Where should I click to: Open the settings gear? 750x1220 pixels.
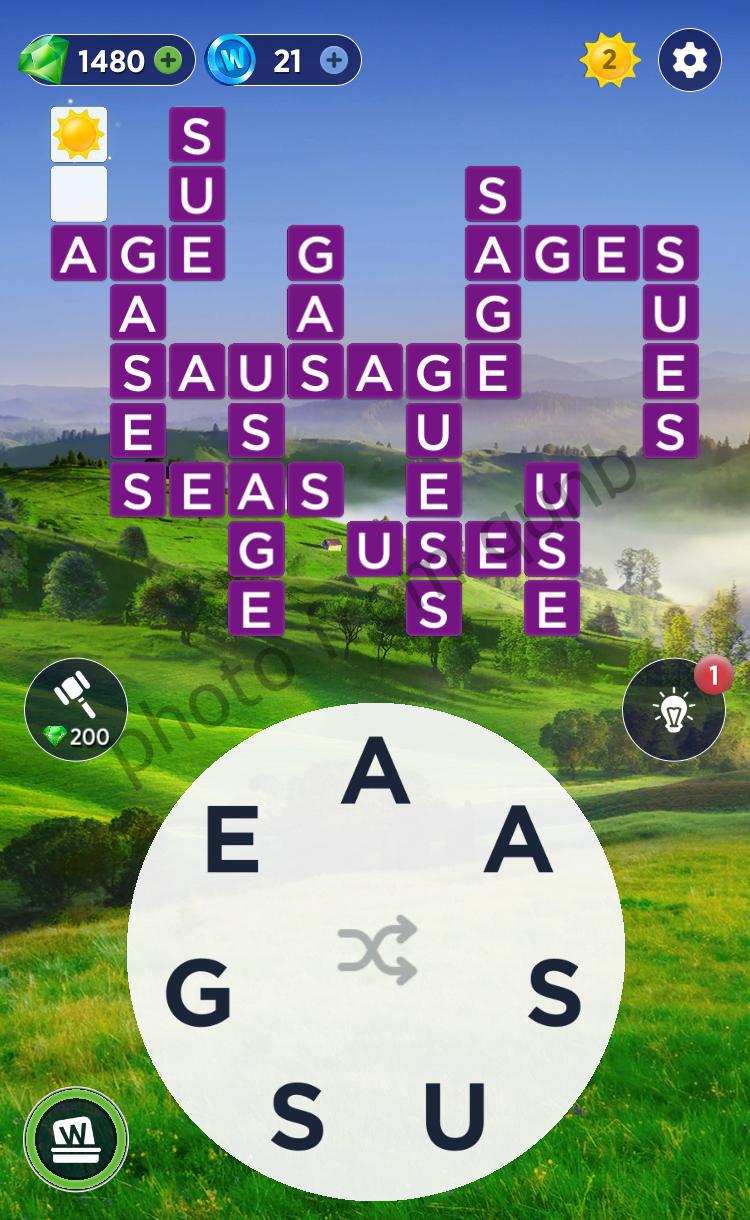click(689, 61)
